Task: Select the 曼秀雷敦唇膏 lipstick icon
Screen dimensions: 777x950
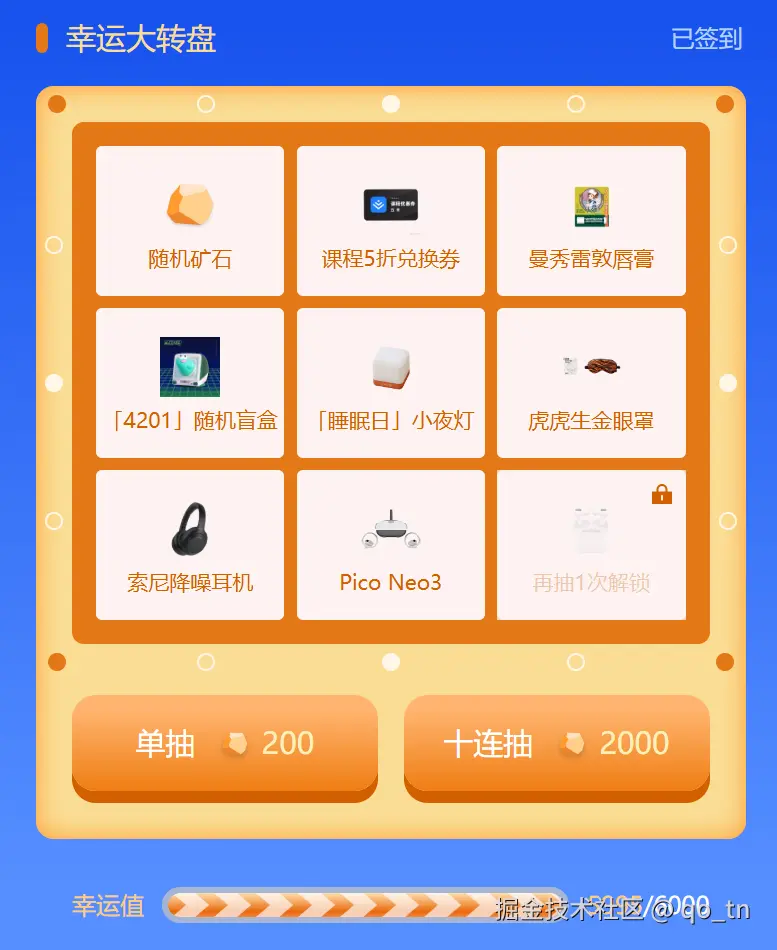Action: [x=591, y=202]
